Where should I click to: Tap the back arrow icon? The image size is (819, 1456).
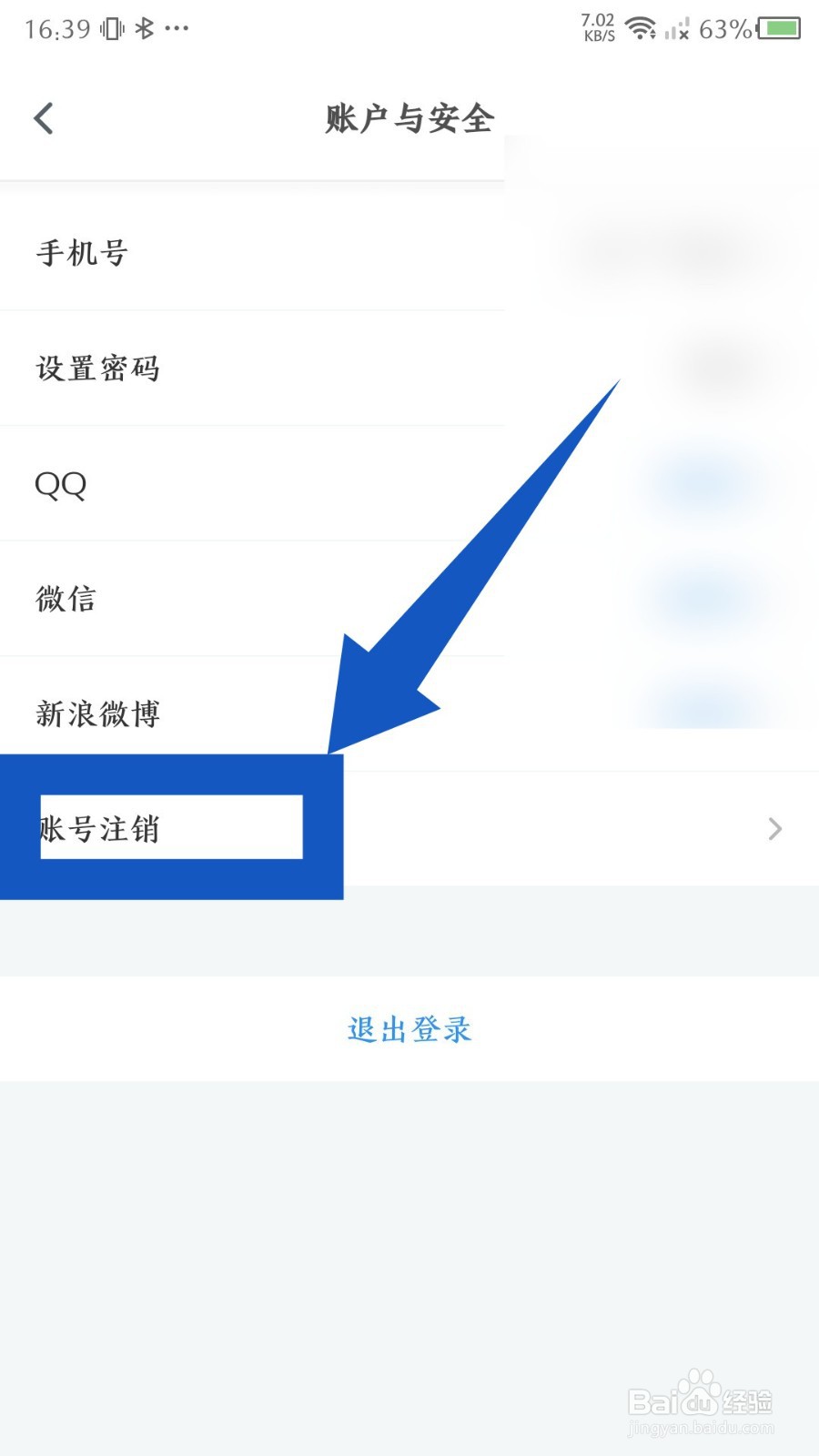(43, 118)
